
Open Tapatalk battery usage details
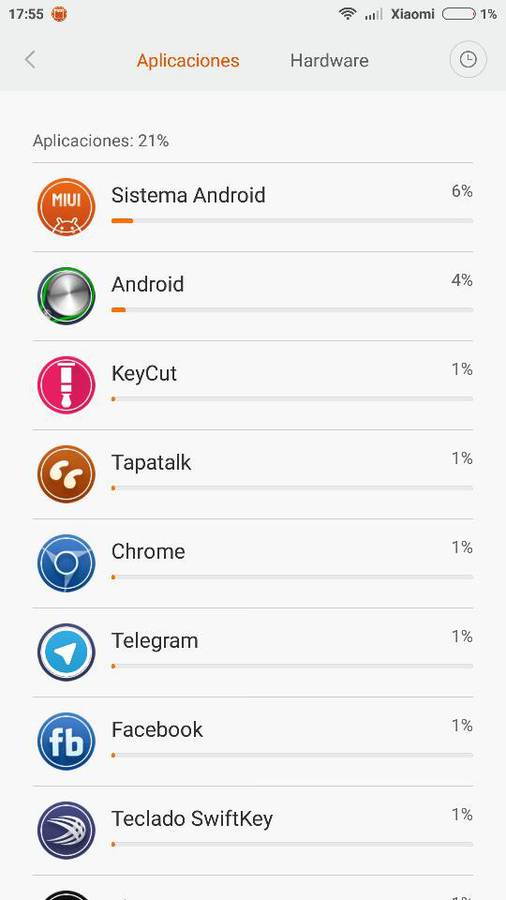[x=253, y=474]
